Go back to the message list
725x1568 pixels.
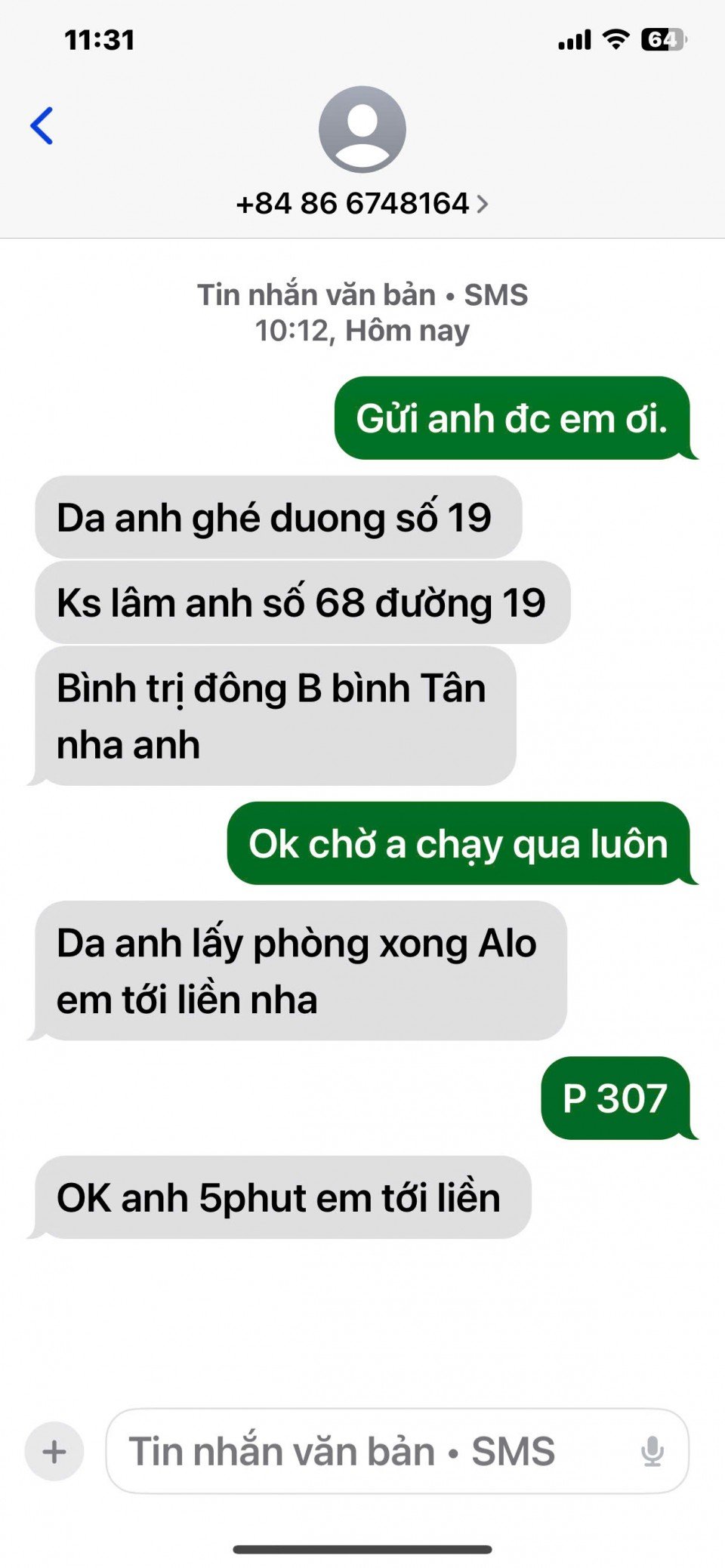[42, 126]
